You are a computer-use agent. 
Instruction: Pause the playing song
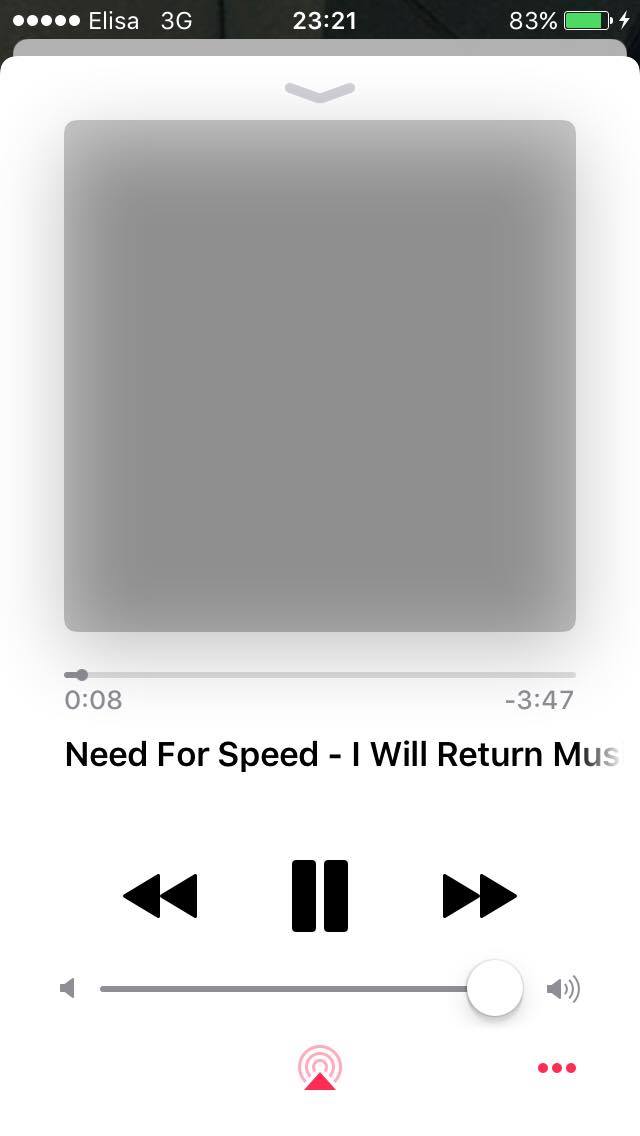(x=320, y=895)
